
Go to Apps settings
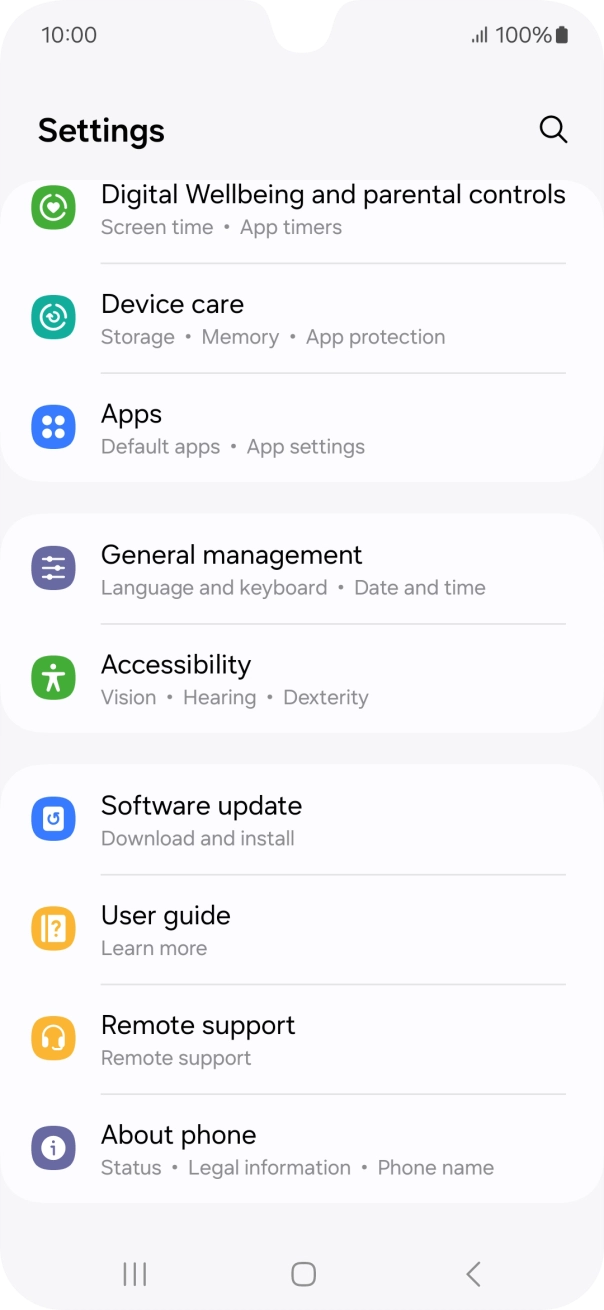(x=300, y=429)
